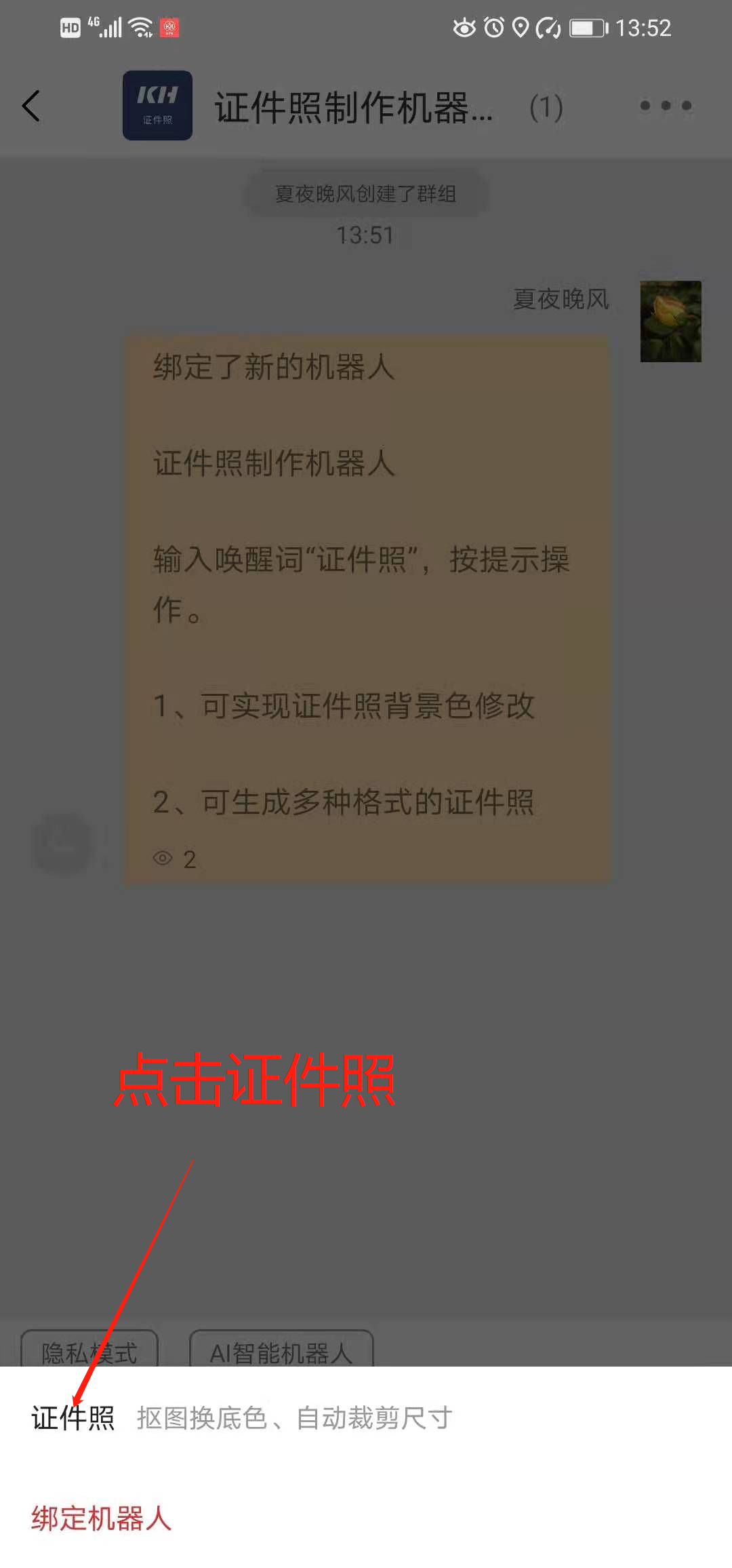Open the AI智能机器人 chip
732x1568 pixels.
[281, 1349]
